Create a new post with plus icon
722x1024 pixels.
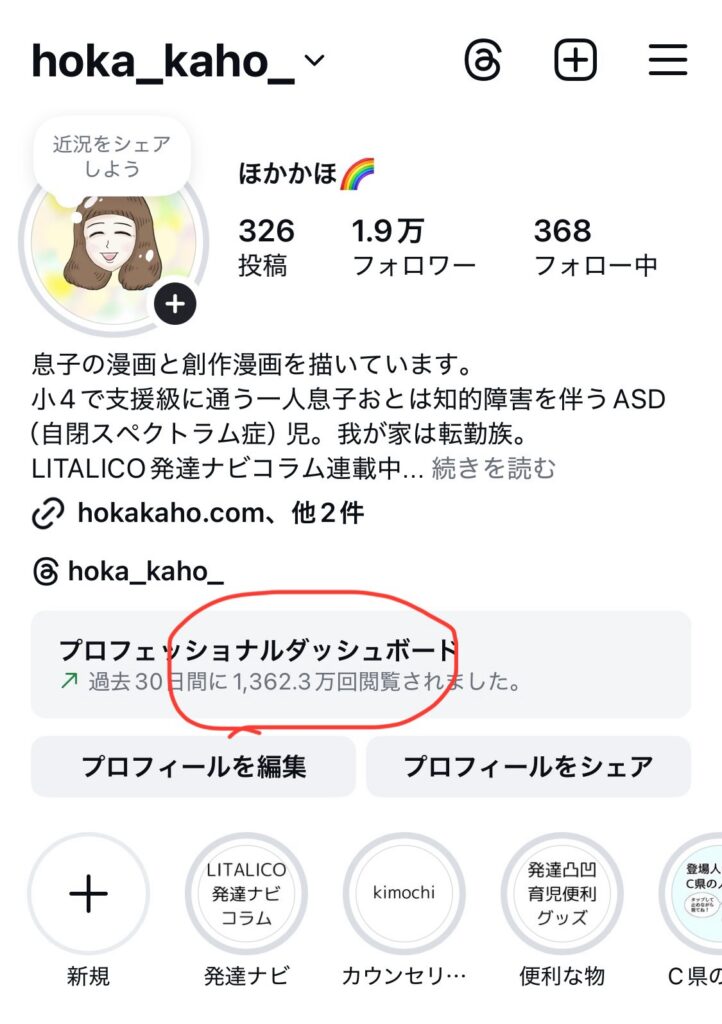tap(575, 62)
